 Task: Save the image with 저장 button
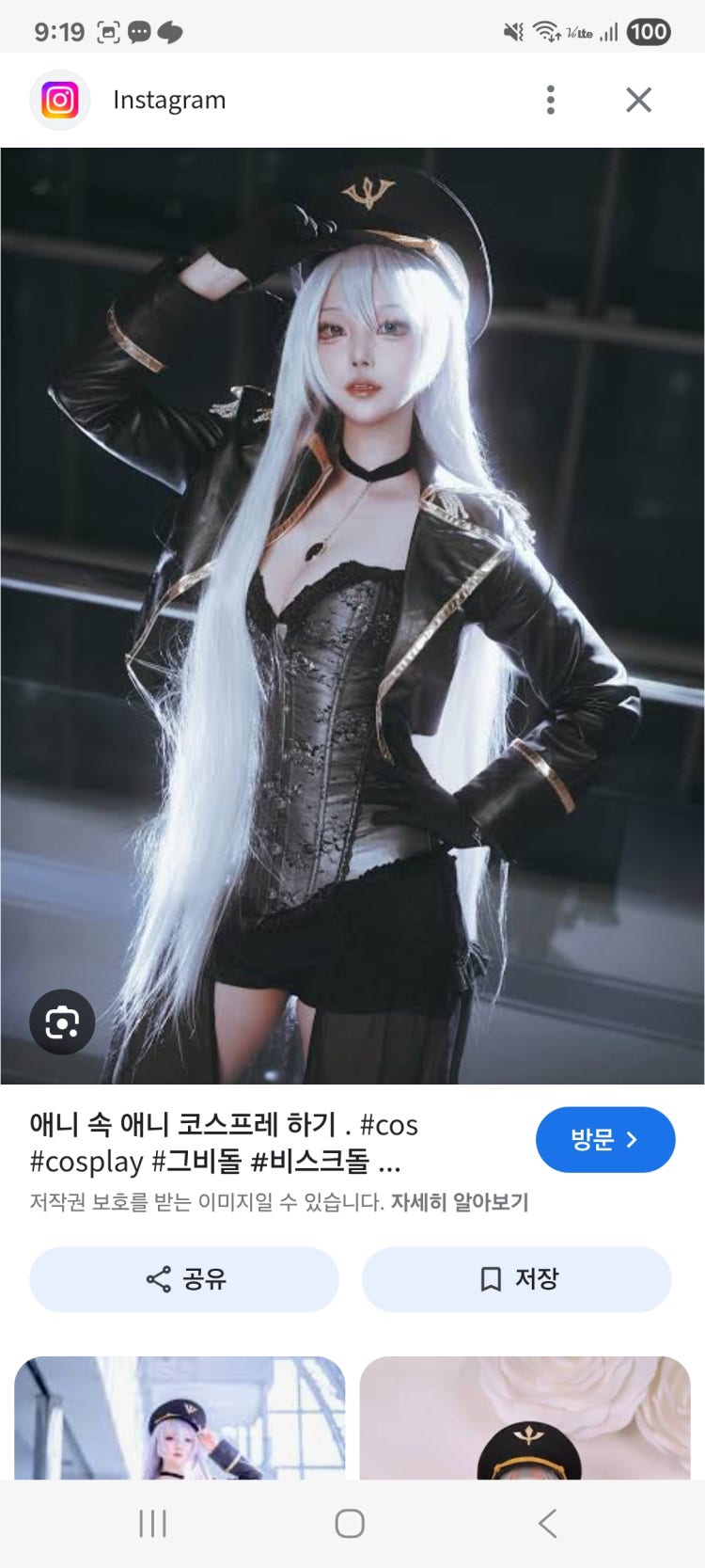tap(516, 1278)
